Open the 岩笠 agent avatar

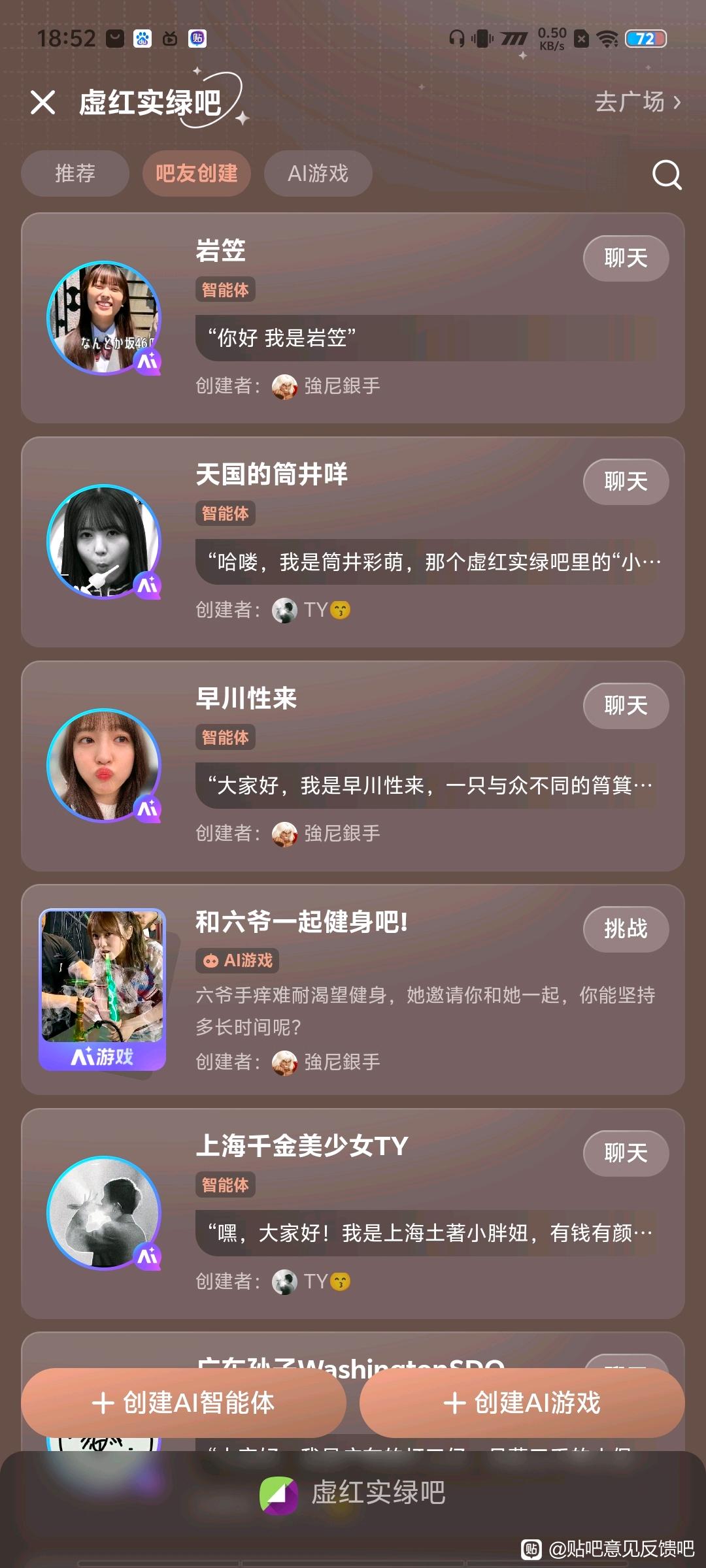click(104, 318)
